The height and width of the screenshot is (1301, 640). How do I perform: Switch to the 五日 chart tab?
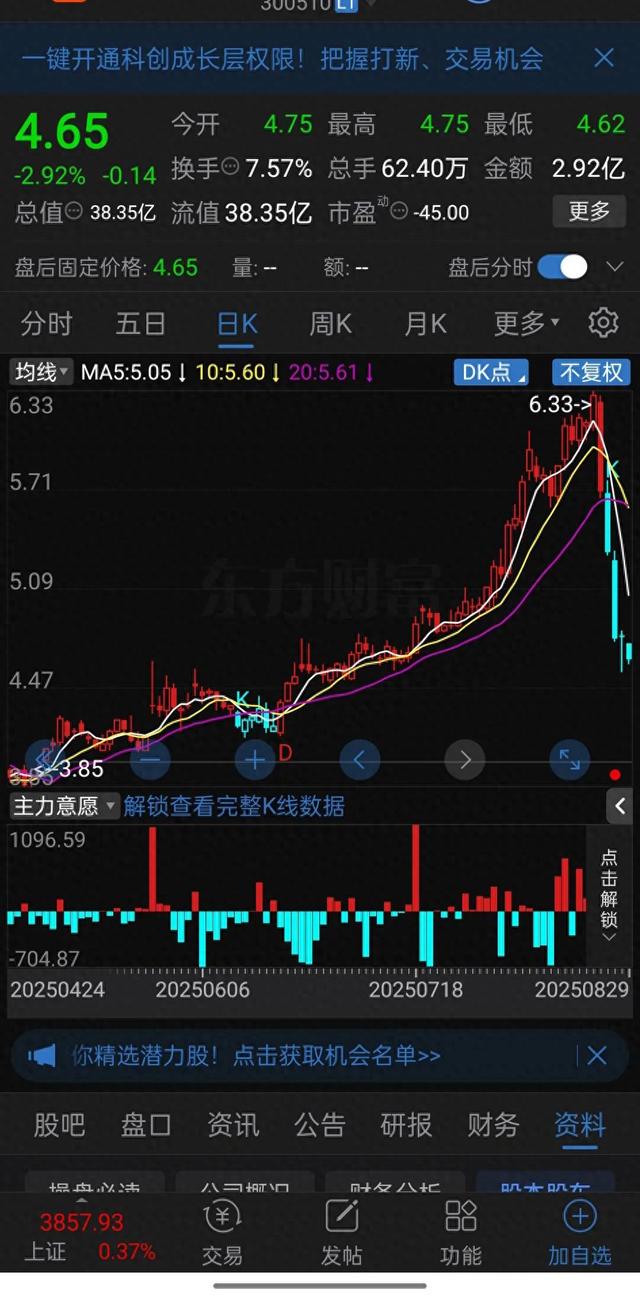(140, 323)
